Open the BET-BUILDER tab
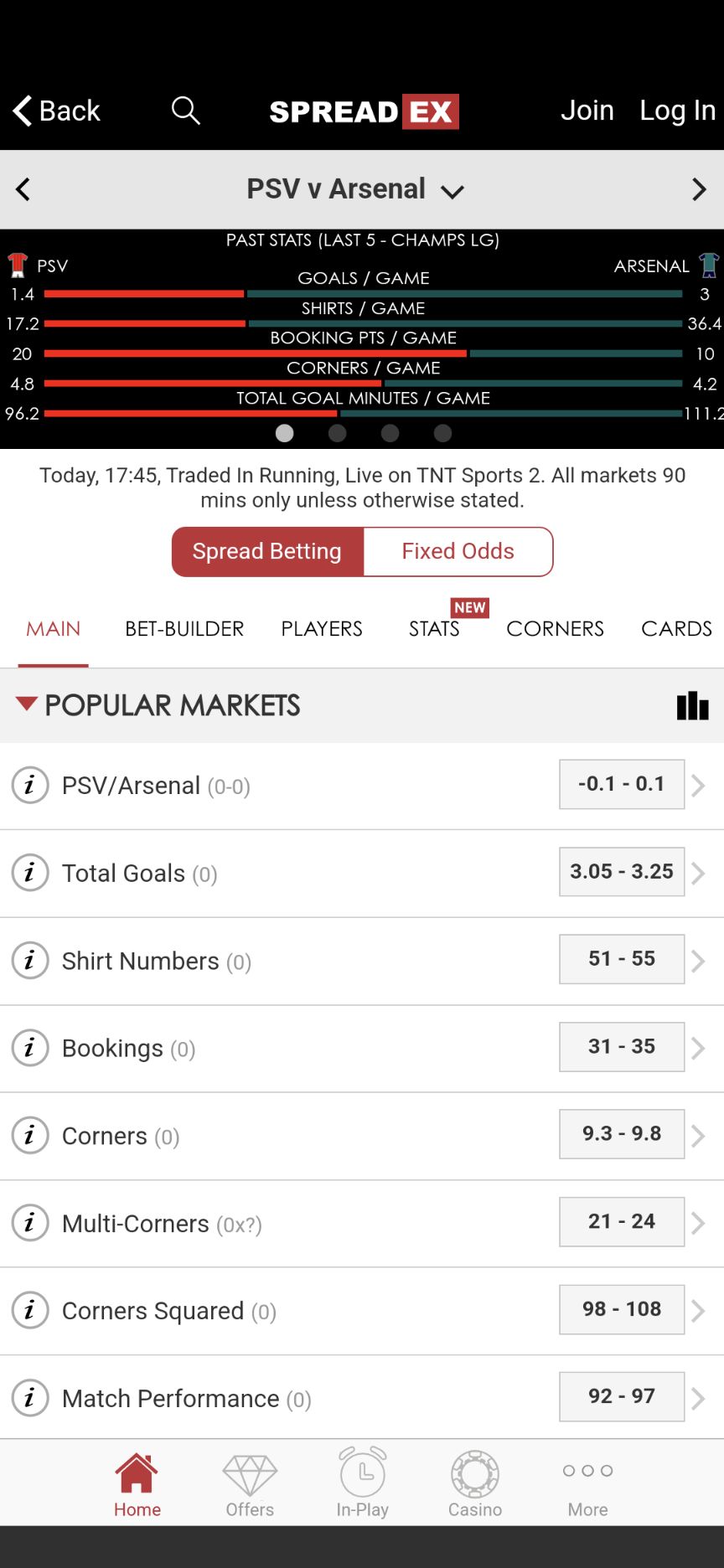This screenshot has width=724, height=1568. pyautogui.click(x=184, y=628)
